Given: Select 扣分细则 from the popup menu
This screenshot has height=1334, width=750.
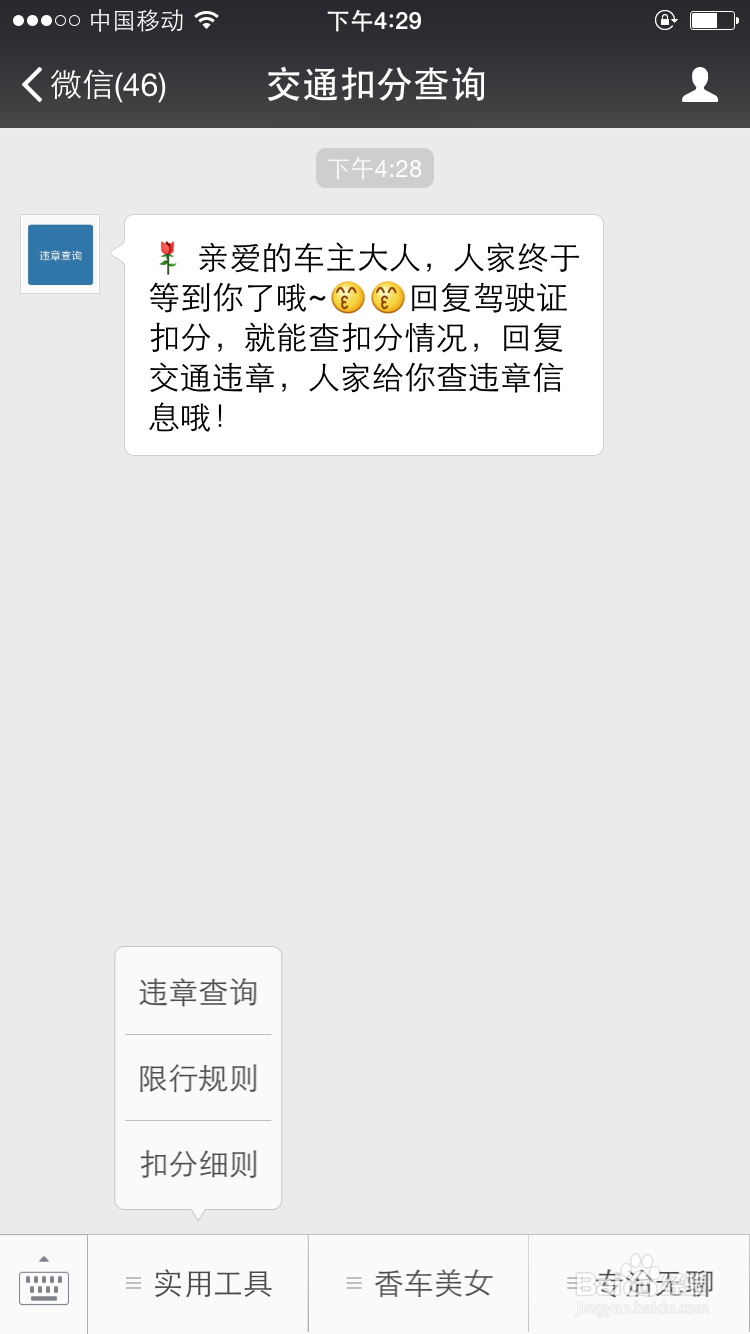Looking at the screenshot, I should click(197, 1163).
